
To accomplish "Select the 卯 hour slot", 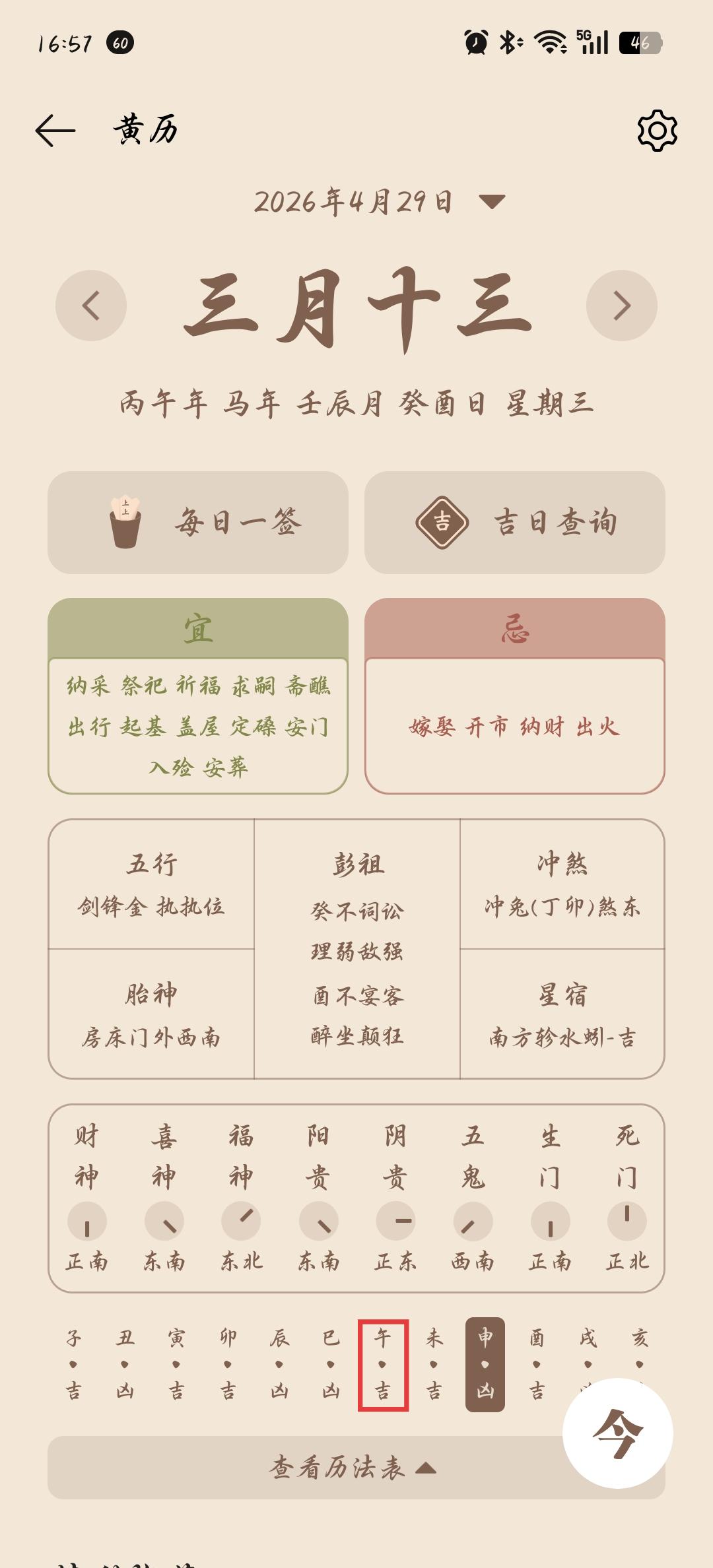I will 228,1365.
